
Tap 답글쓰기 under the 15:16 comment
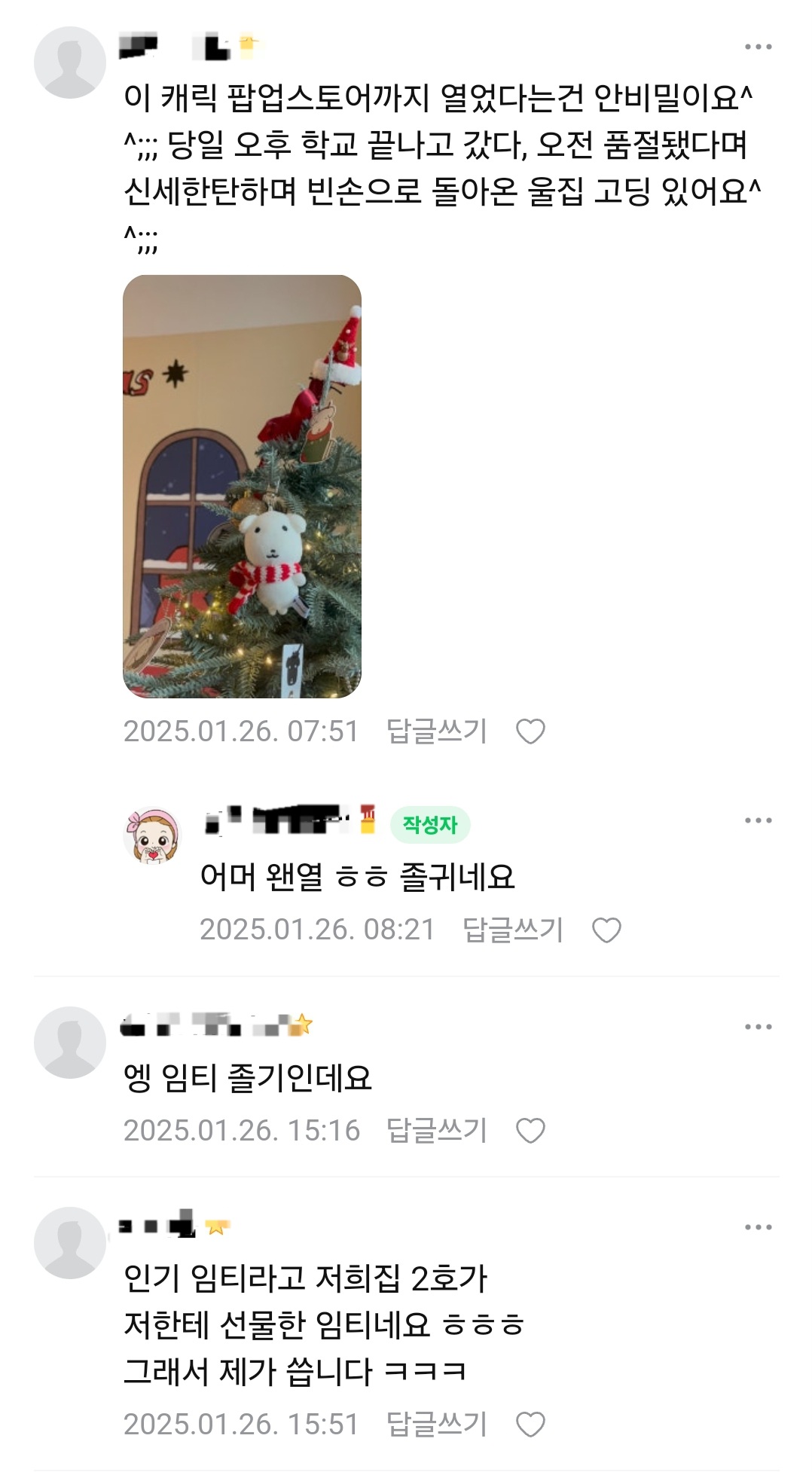[437, 1130]
